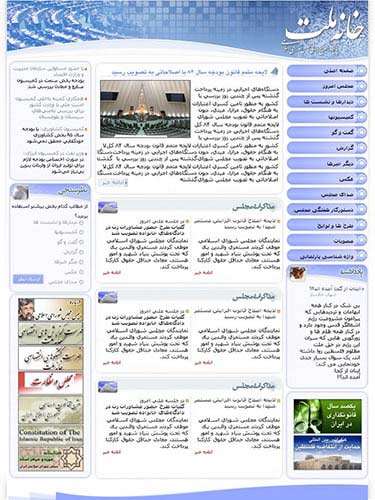Open the گزارش menu item
Image resolution: width=375 pixels, height=500 pixels.
327,148
